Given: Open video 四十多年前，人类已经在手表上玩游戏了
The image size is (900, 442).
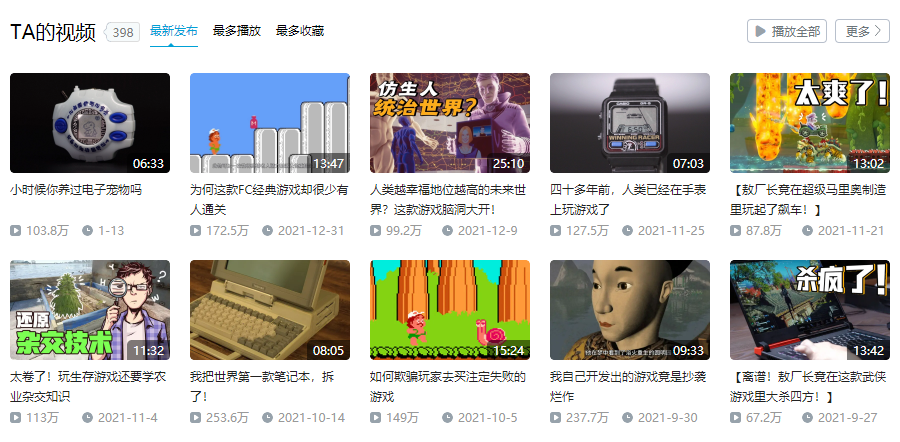Looking at the screenshot, I should click(630, 123).
